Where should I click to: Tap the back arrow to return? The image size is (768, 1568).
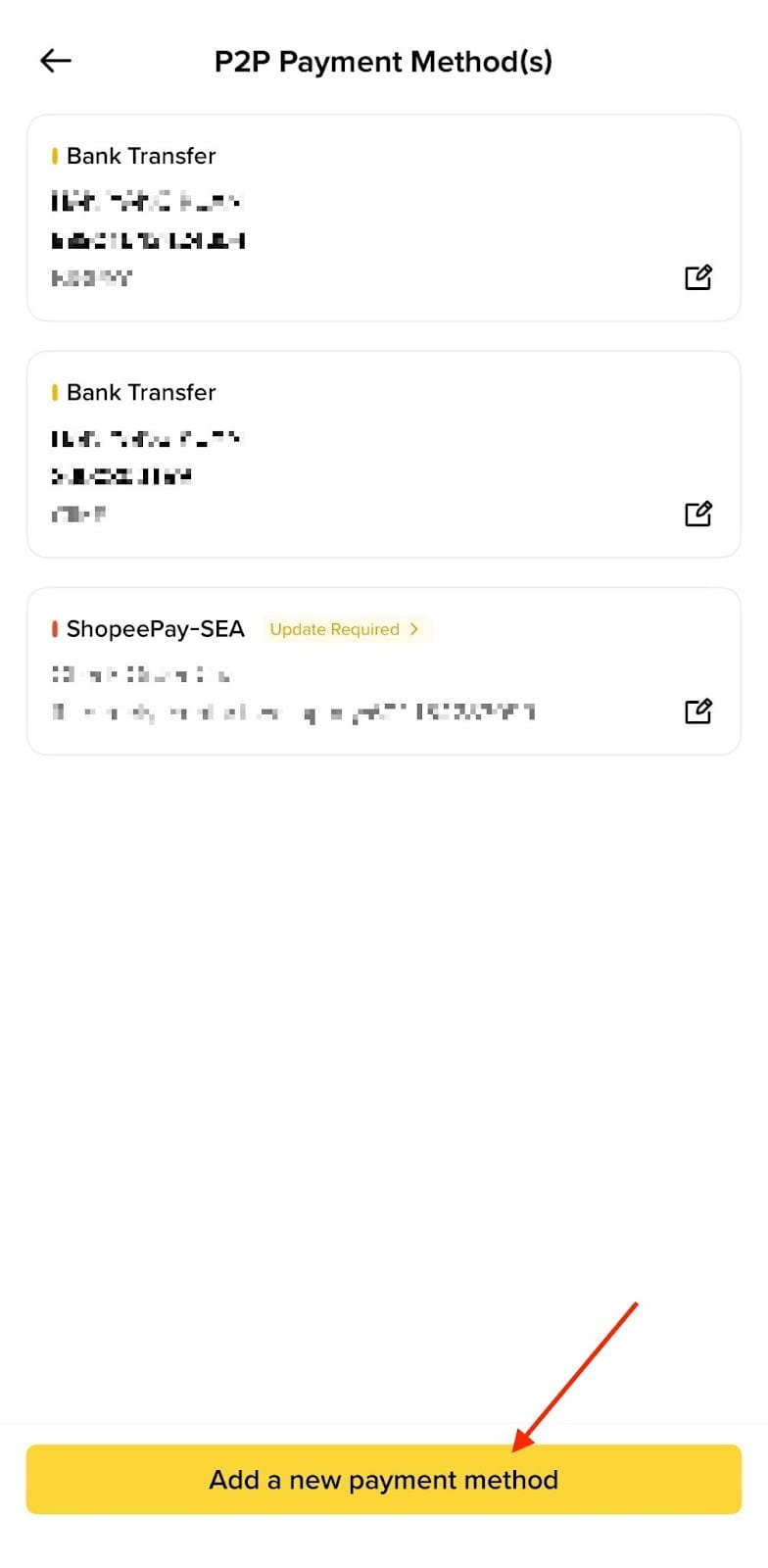pos(55,61)
